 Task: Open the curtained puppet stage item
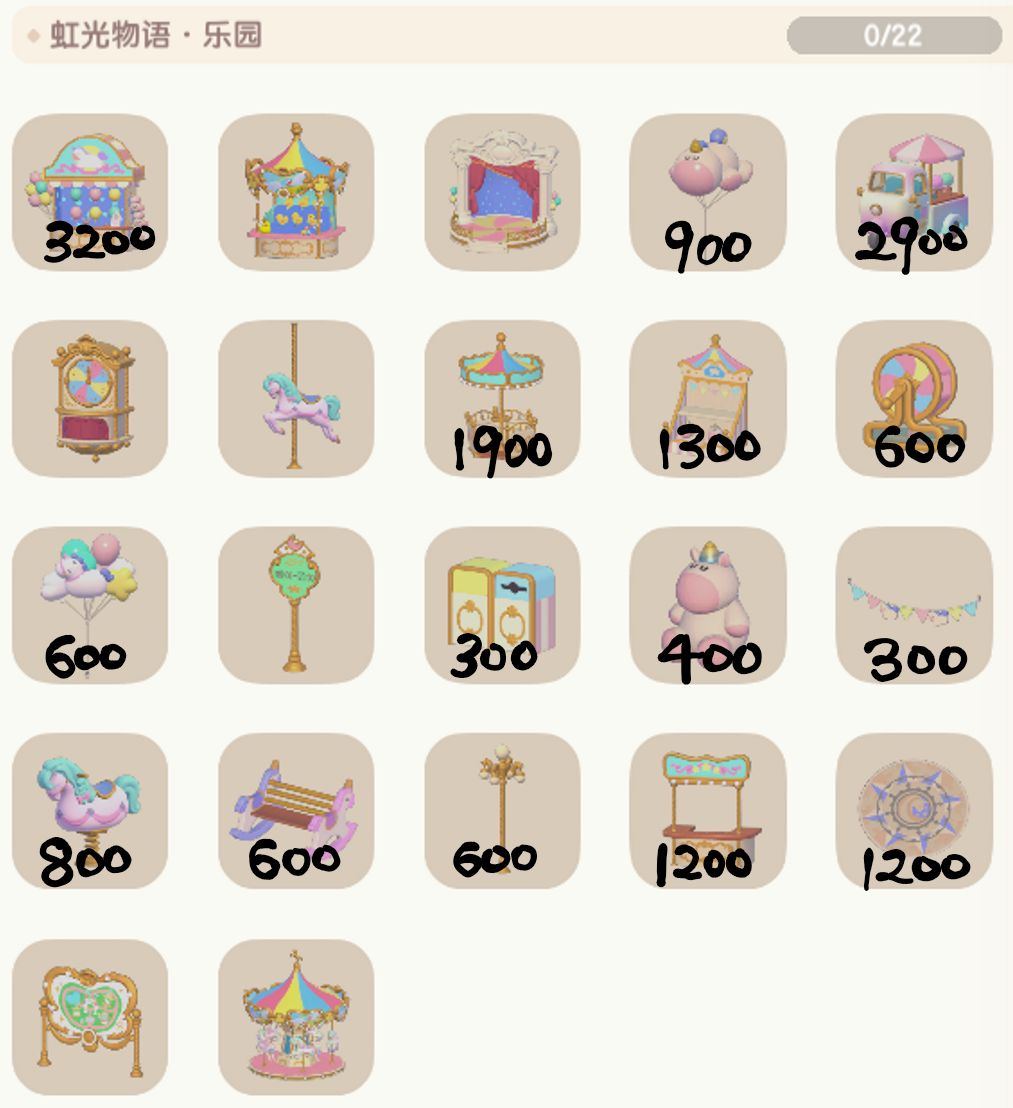(x=503, y=192)
